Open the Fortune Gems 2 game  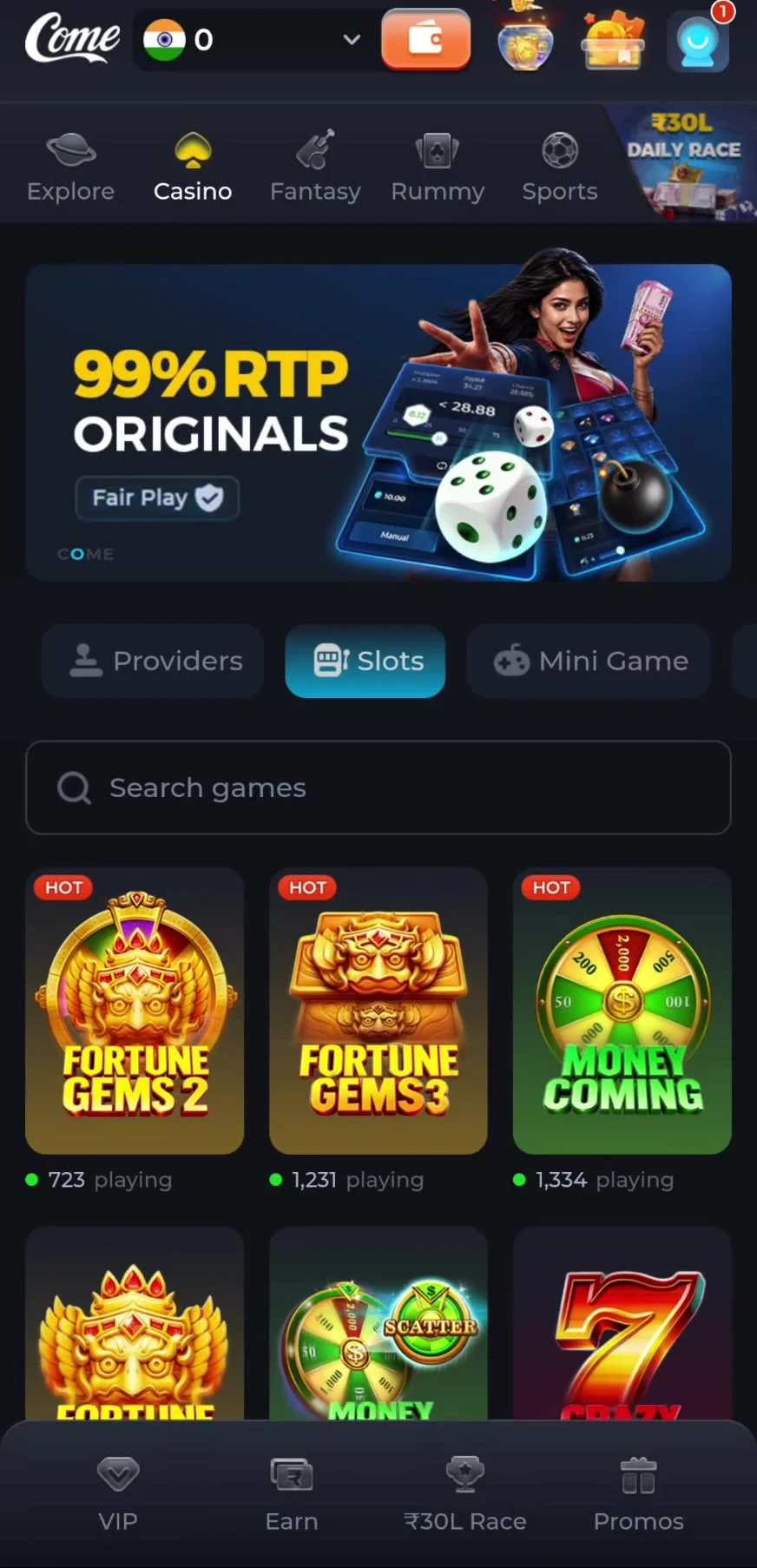tap(135, 1011)
